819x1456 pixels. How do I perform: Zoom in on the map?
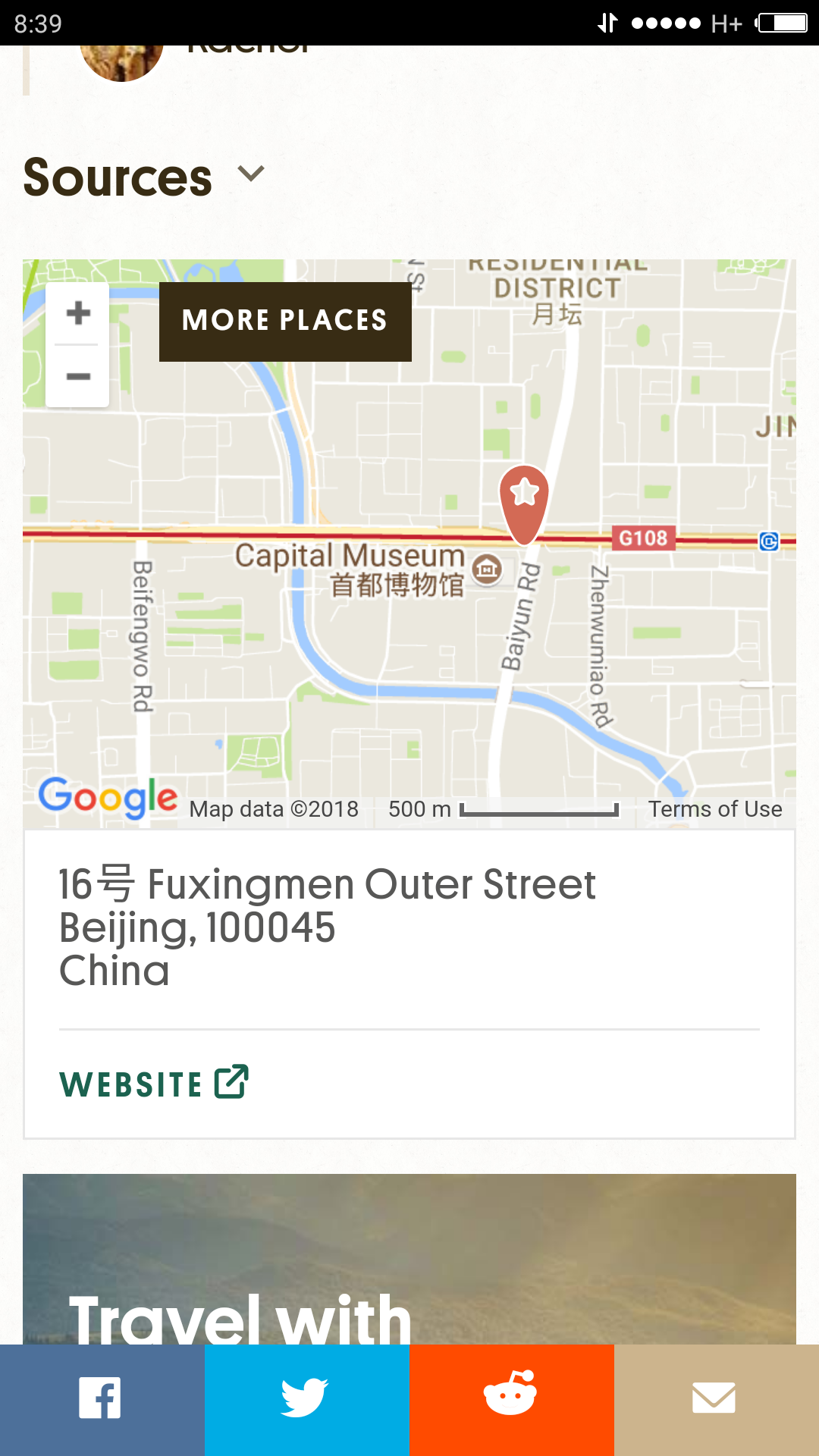coord(78,313)
